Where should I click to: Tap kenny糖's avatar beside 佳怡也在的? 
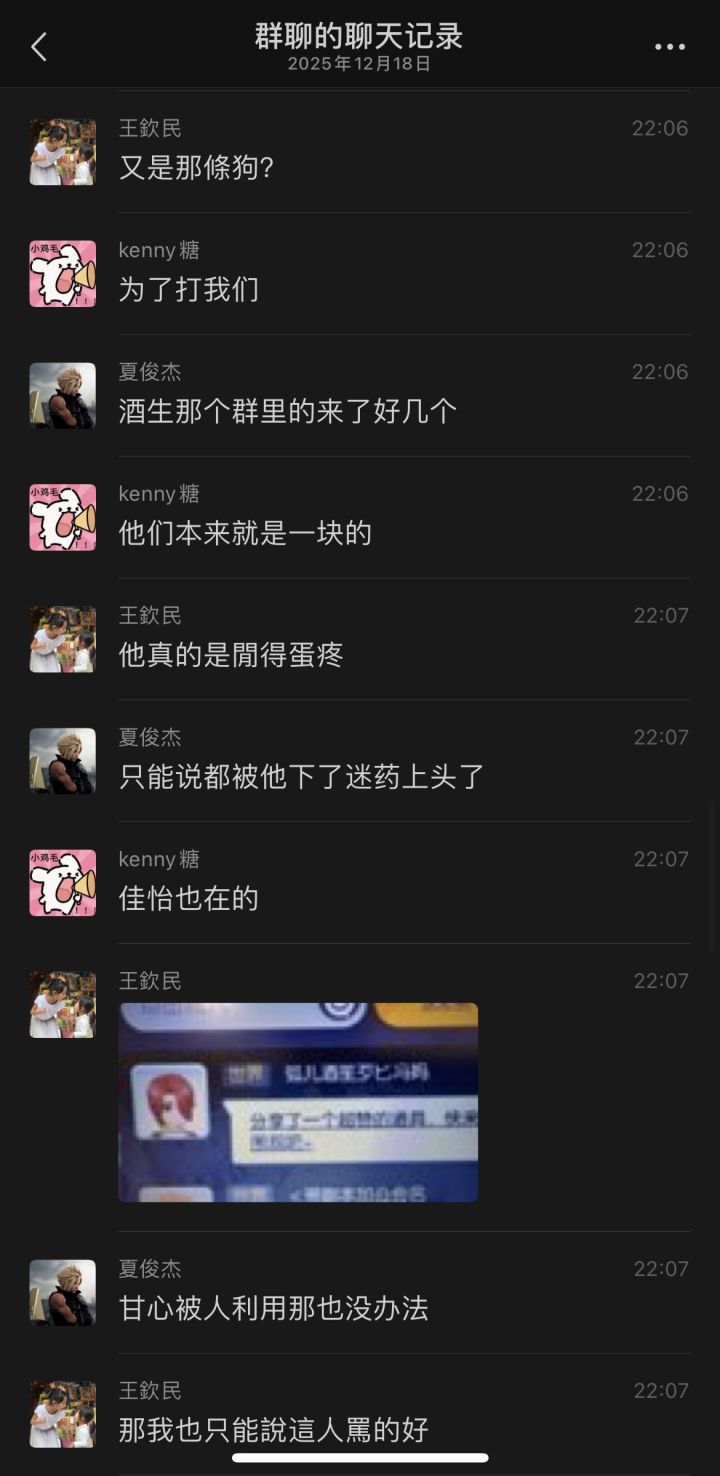click(x=62, y=882)
